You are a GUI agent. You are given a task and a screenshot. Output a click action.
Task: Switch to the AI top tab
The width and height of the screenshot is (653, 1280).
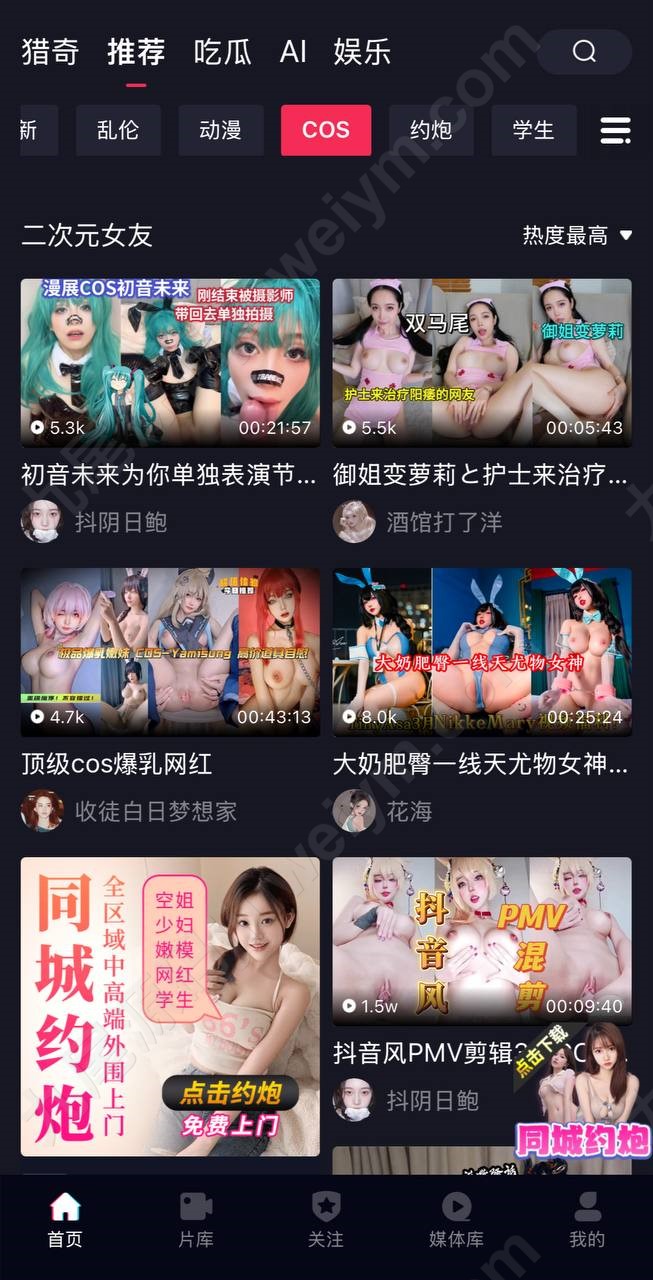pyautogui.click(x=293, y=52)
